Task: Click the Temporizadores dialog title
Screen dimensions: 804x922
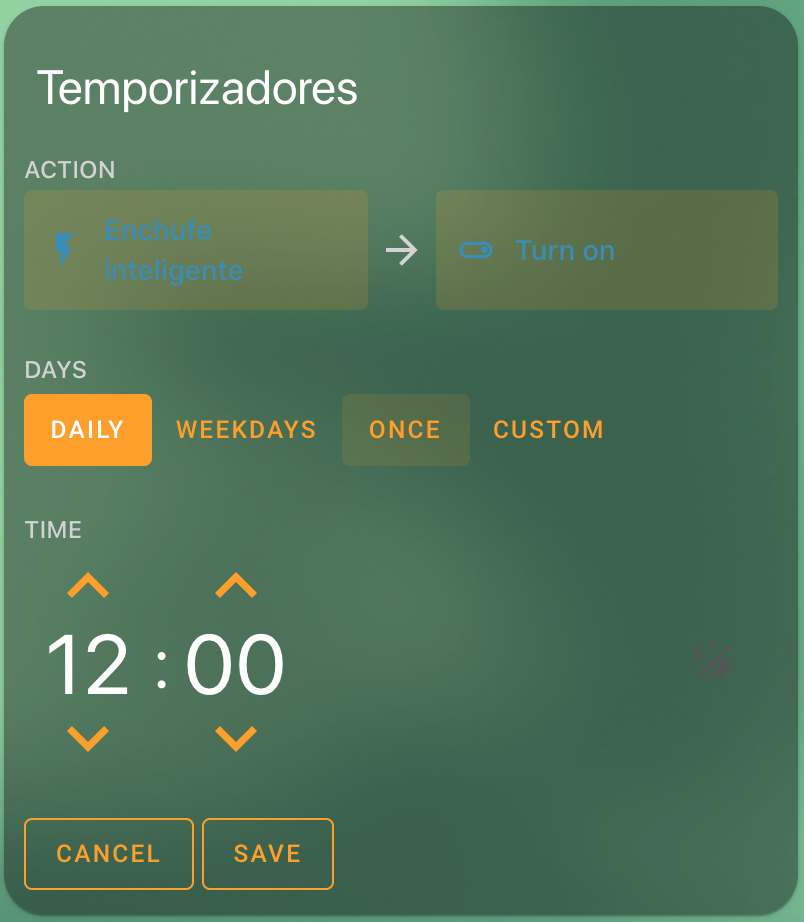Action: click(x=198, y=88)
